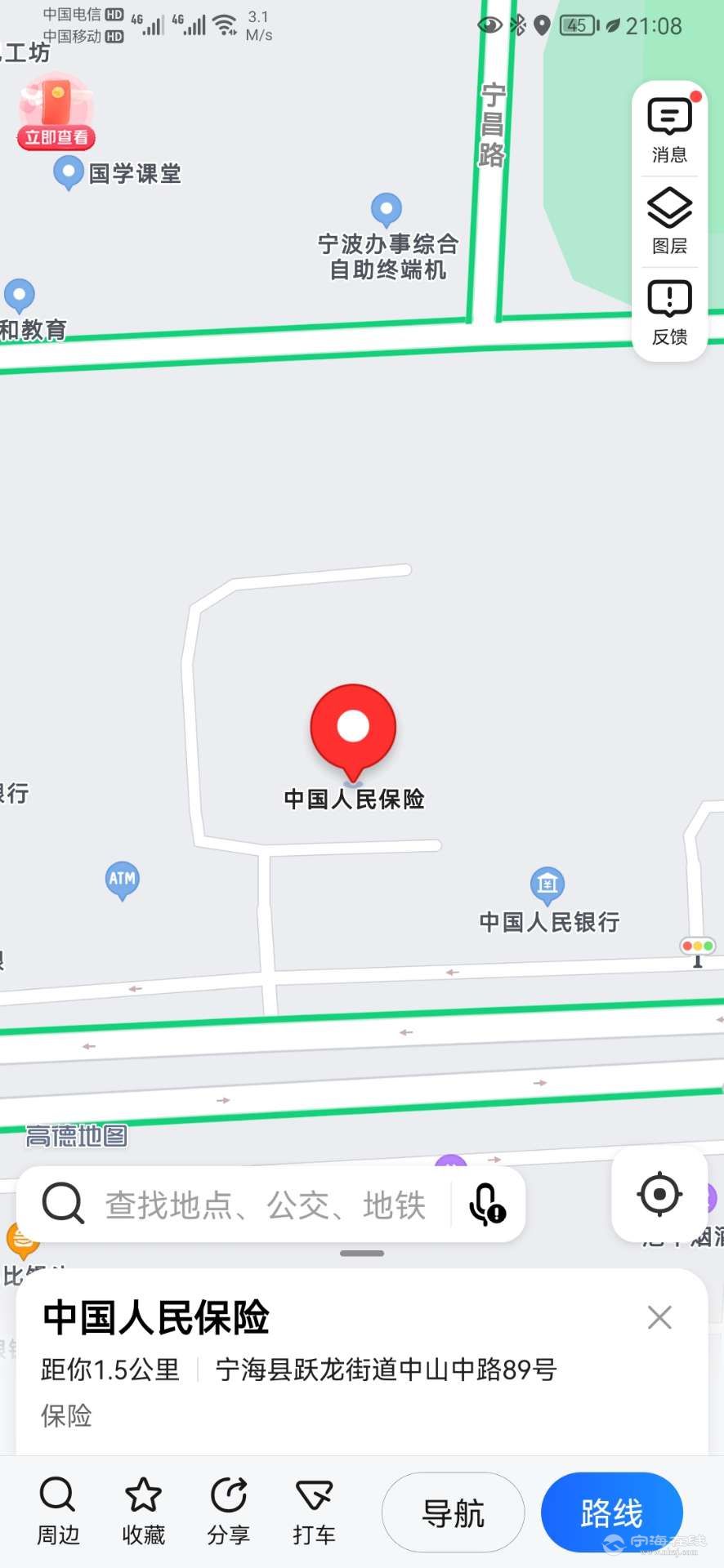Tap the ATM marker on the map

click(x=122, y=880)
